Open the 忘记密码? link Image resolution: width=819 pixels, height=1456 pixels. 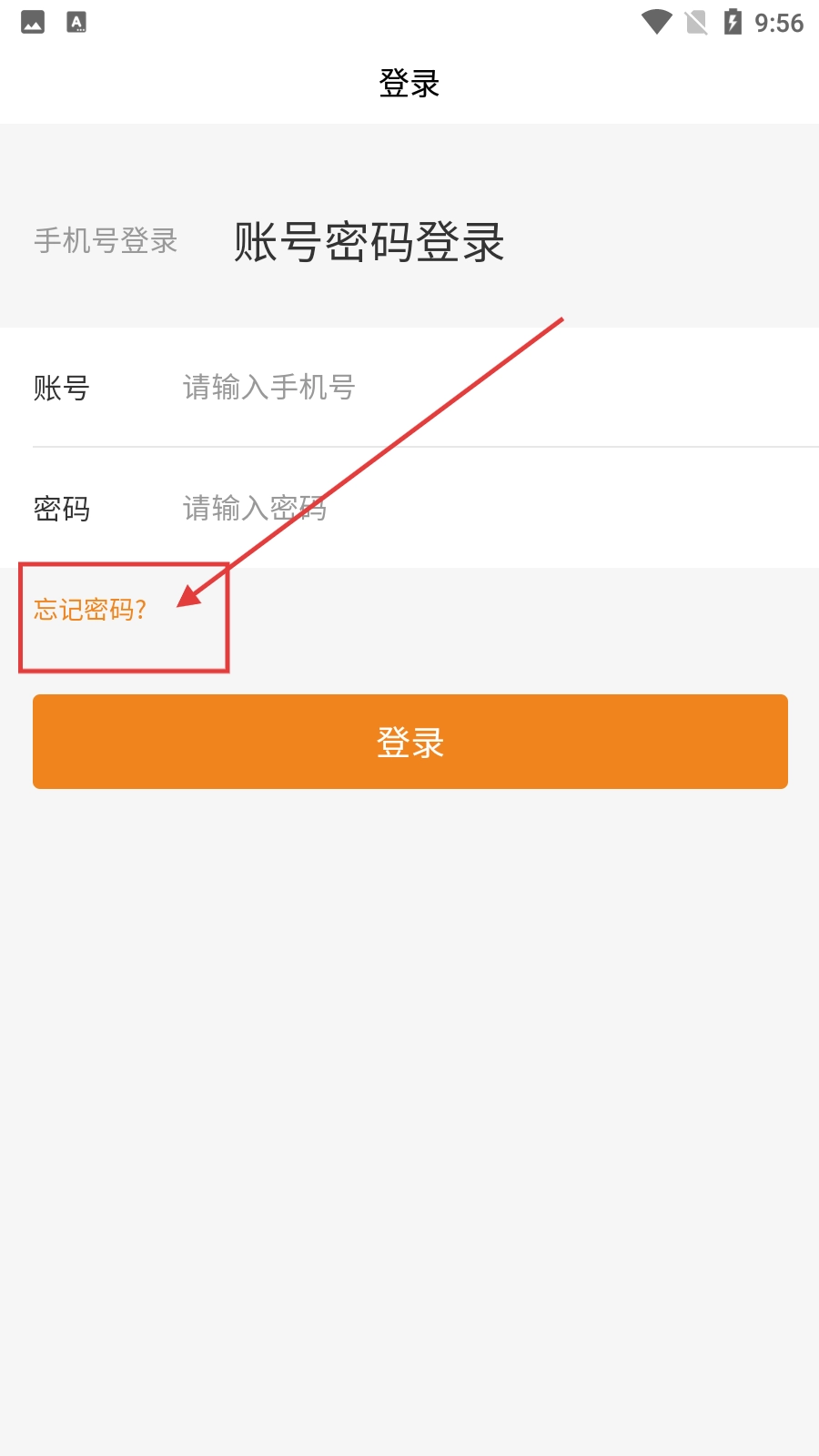(x=89, y=610)
